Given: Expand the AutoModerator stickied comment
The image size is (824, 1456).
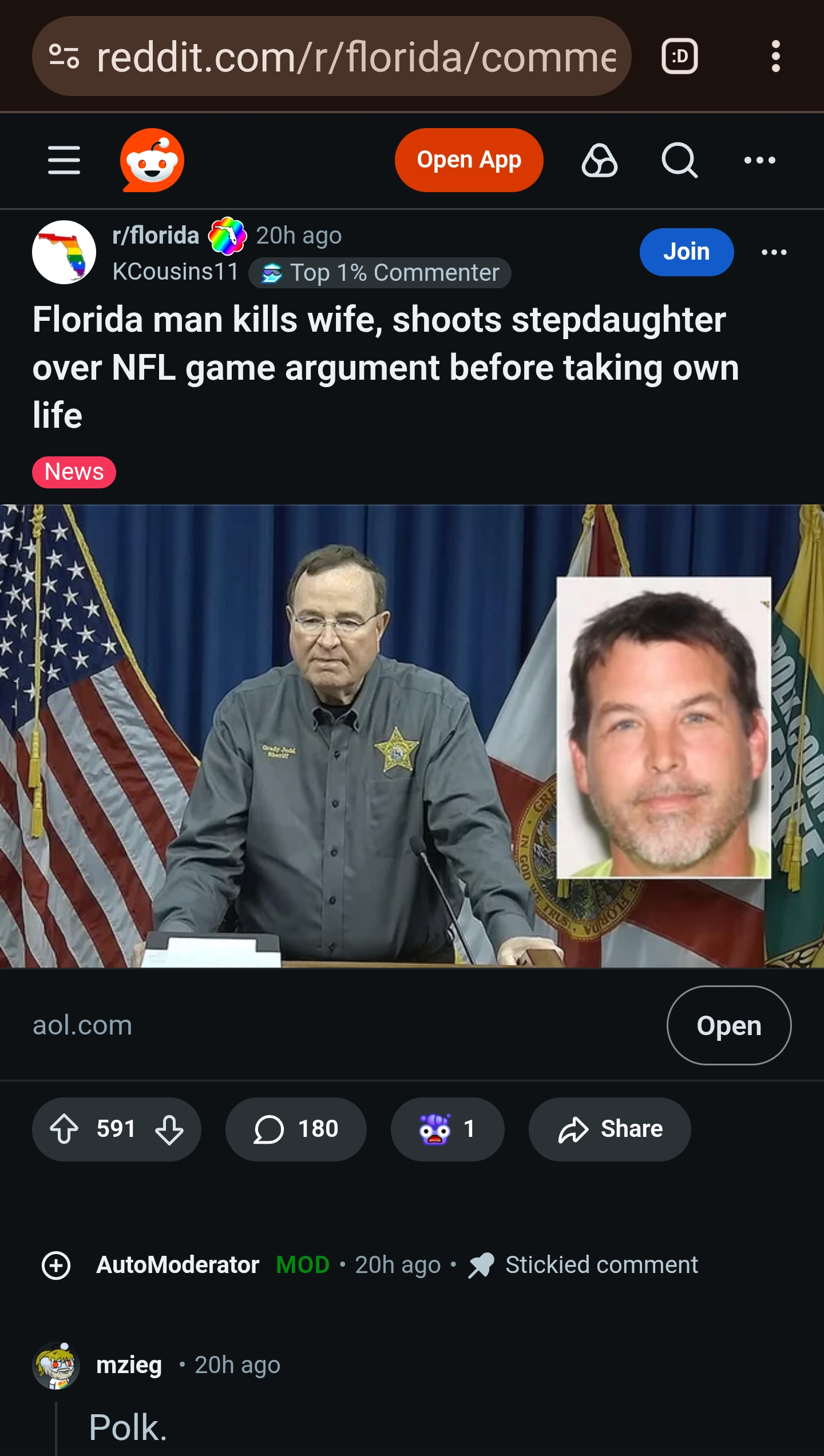Looking at the screenshot, I should pyautogui.click(x=56, y=1265).
